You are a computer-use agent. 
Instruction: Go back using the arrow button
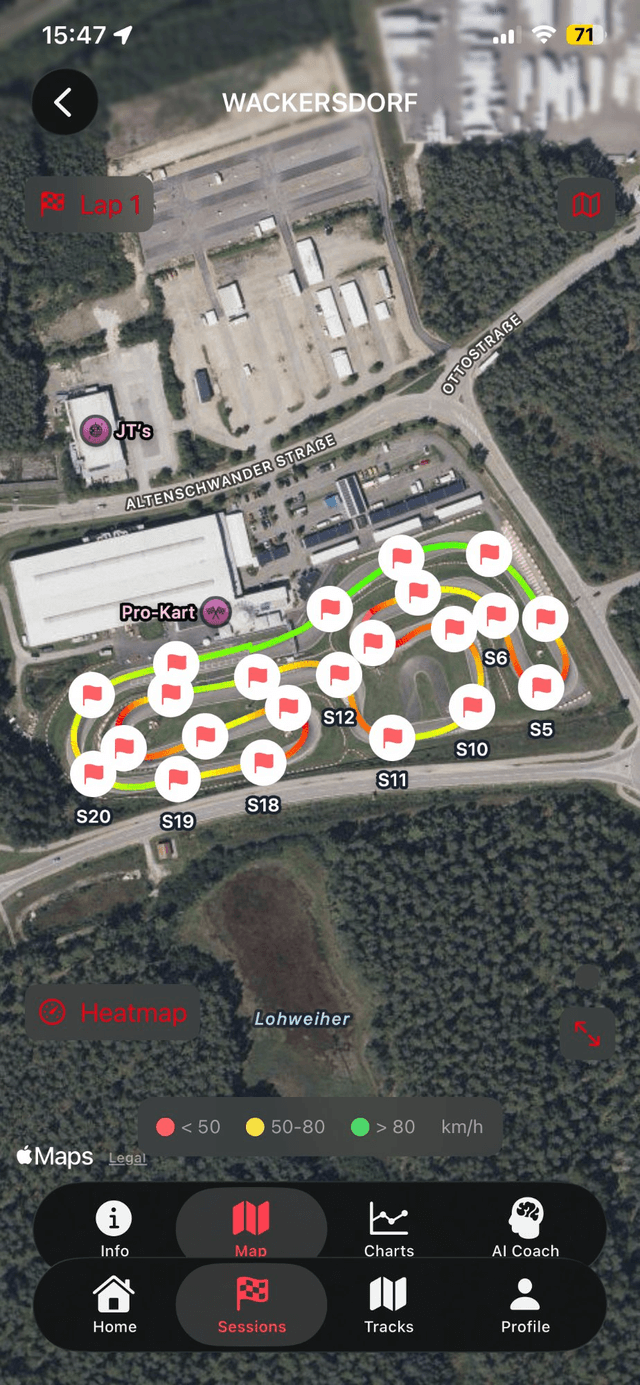(65, 102)
